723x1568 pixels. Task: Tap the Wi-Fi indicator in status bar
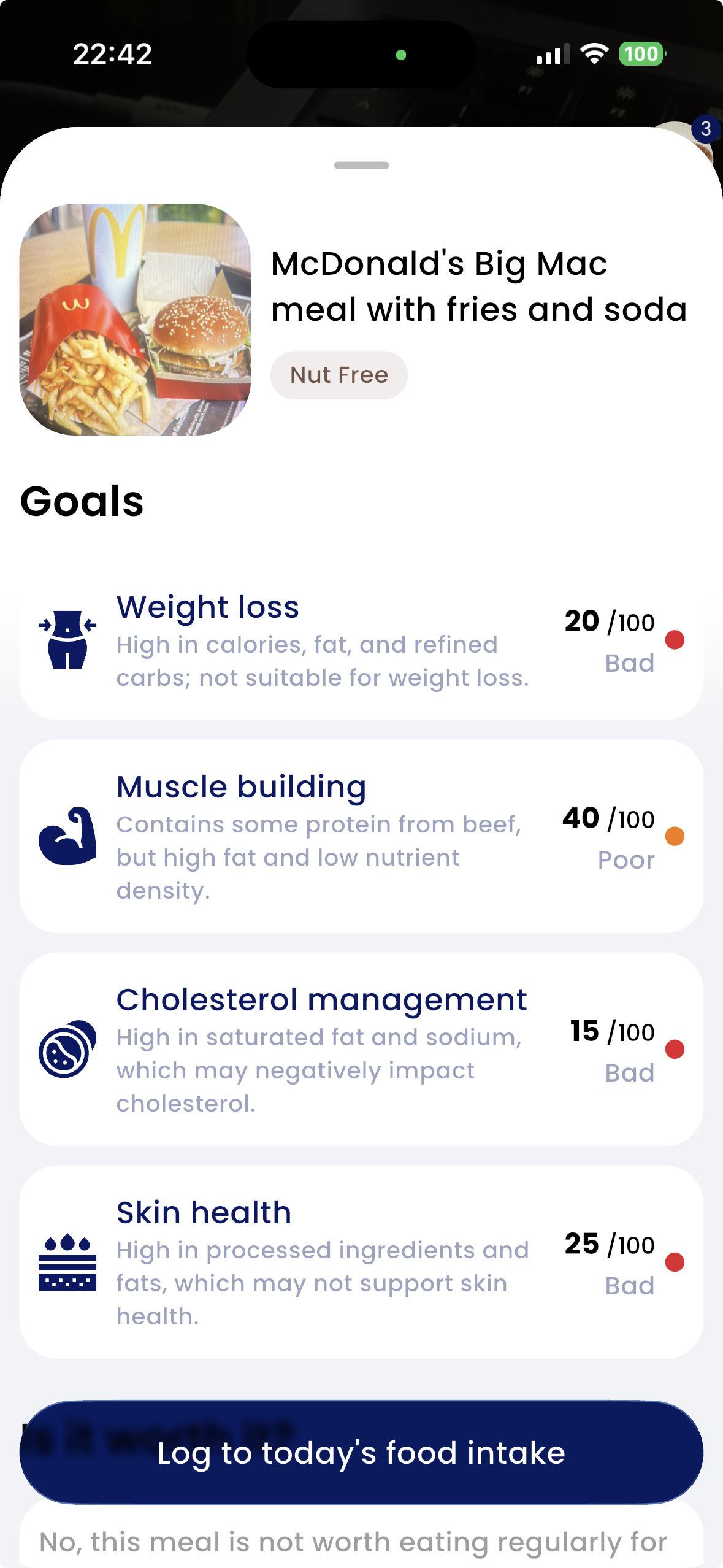[x=593, y=55]
